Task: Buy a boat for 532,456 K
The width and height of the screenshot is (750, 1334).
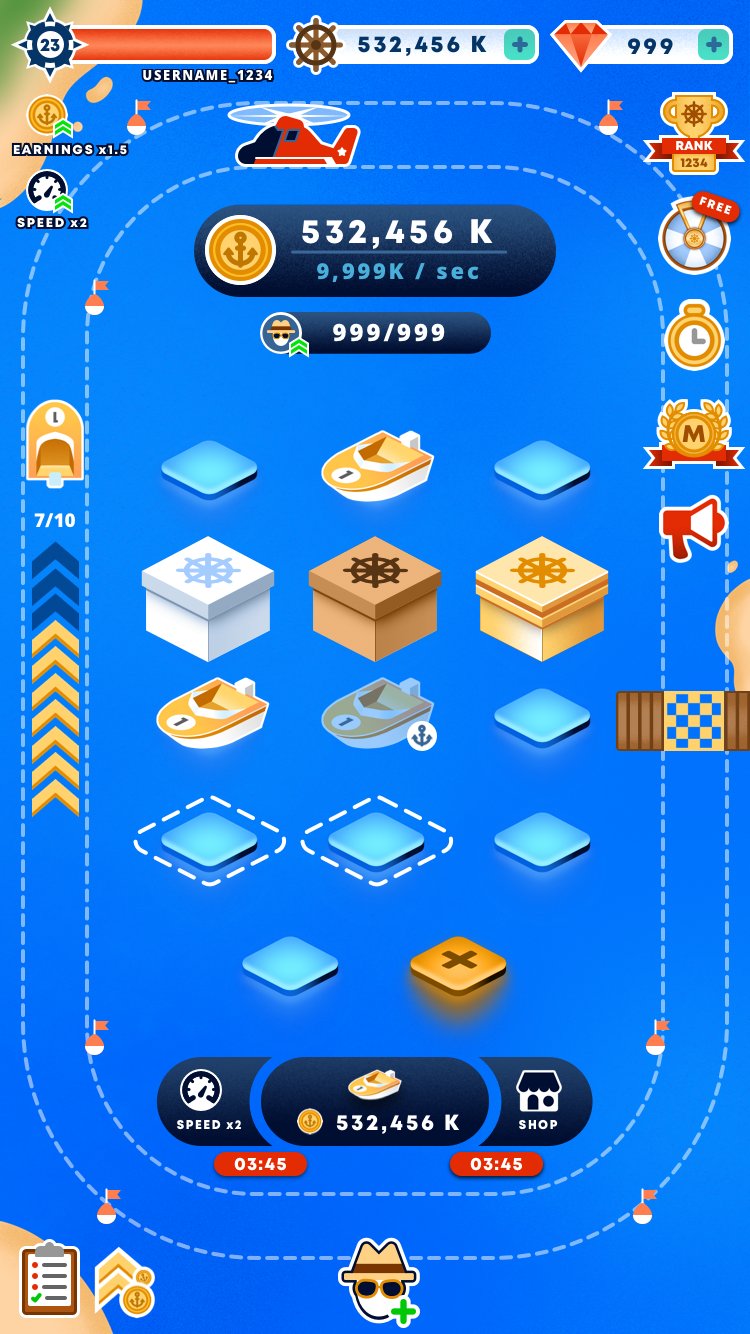Action: pyautogui.click(x=375, y=1102)
